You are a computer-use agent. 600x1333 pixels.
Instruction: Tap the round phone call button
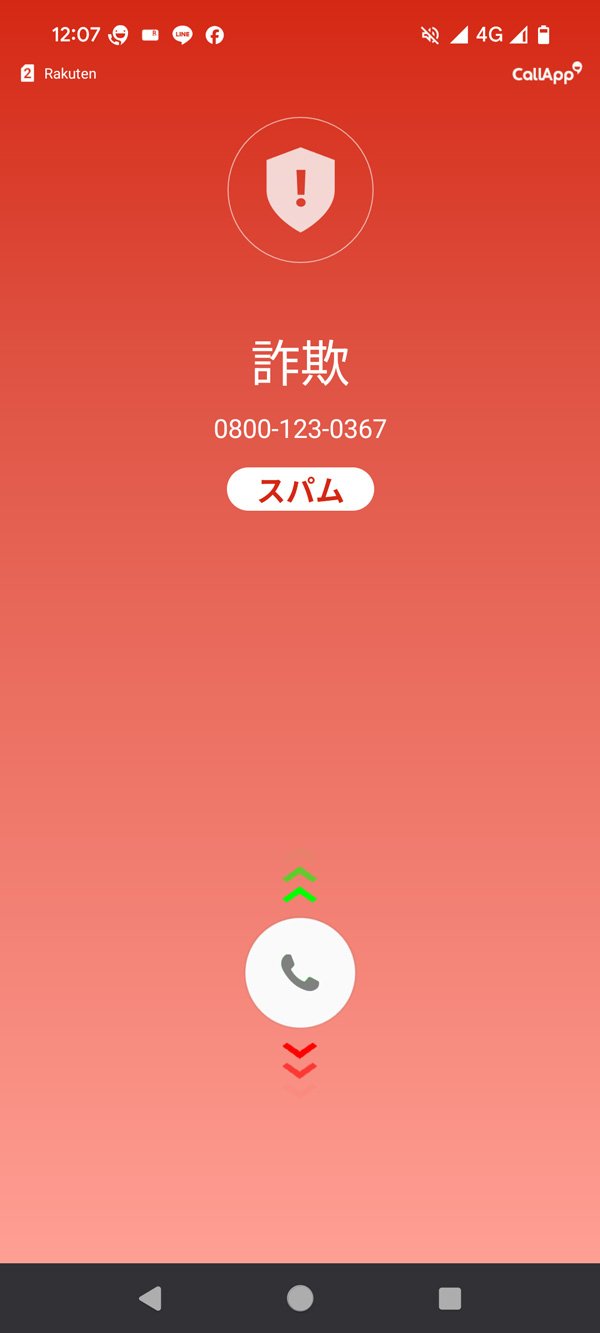(300, 972)
